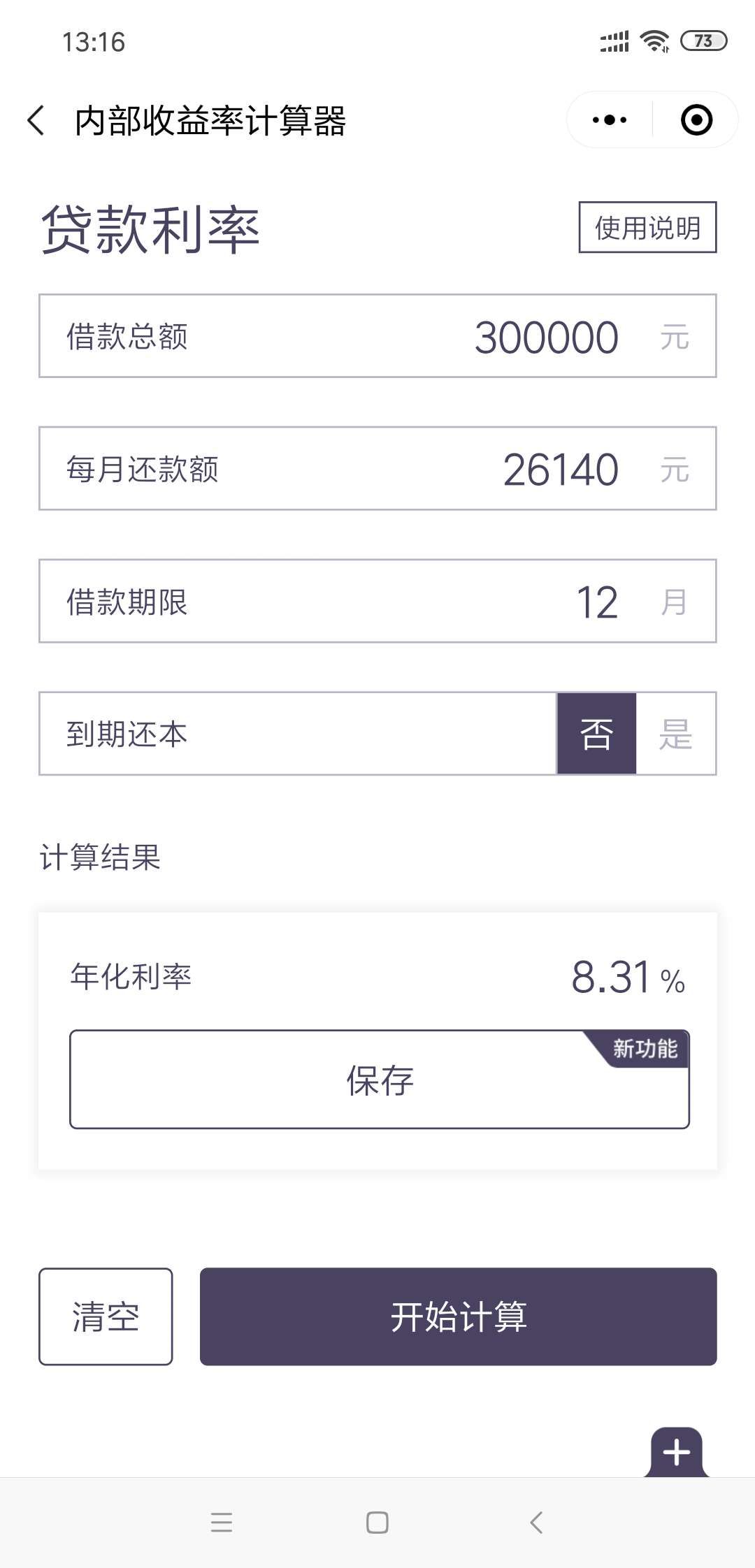Select 是 for 到期还本
Screen dimensions: 755x1568
(675, 734)
